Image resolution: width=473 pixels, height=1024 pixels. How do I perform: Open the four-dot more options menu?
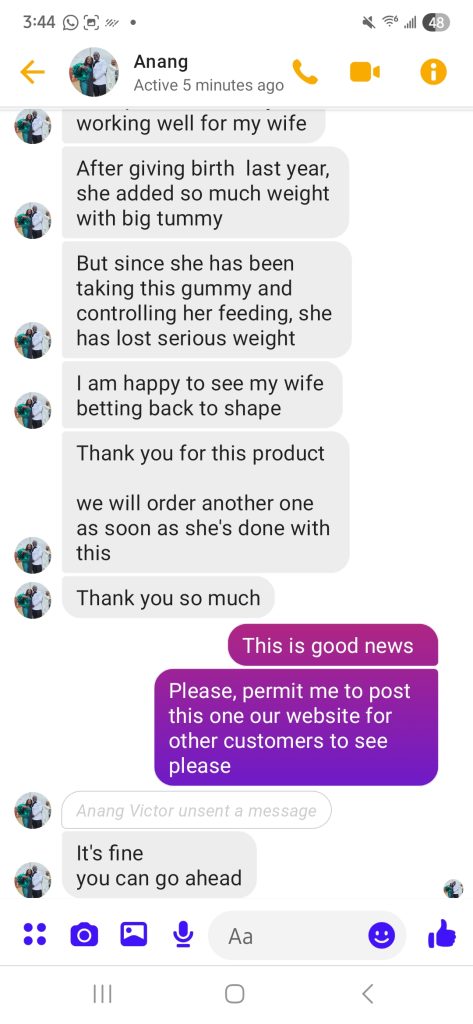[x=35, y=934]
